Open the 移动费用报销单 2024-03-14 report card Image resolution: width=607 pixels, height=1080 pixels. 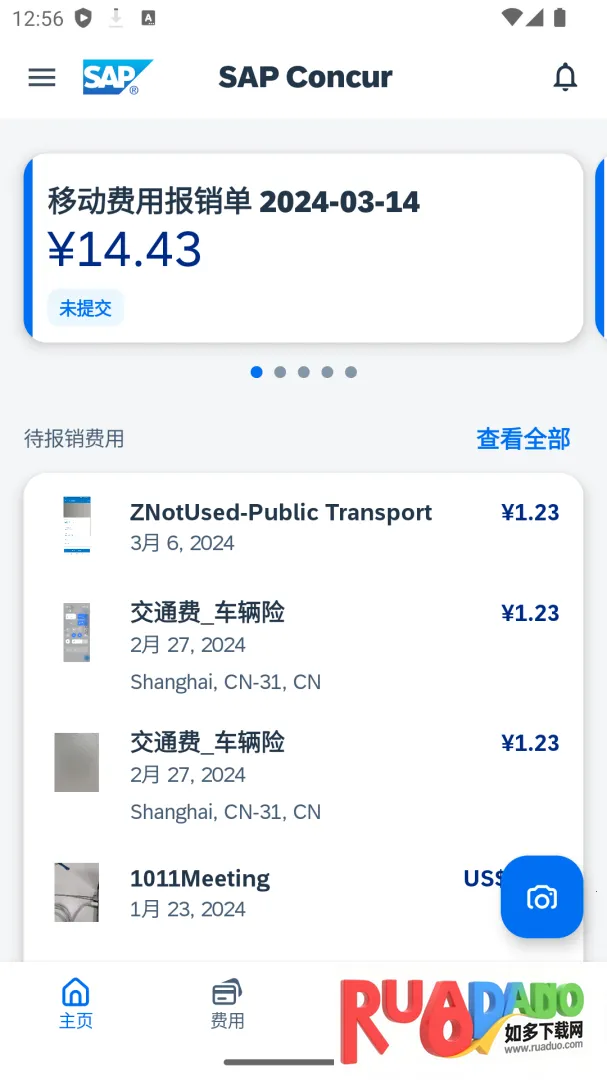(303, 248)
